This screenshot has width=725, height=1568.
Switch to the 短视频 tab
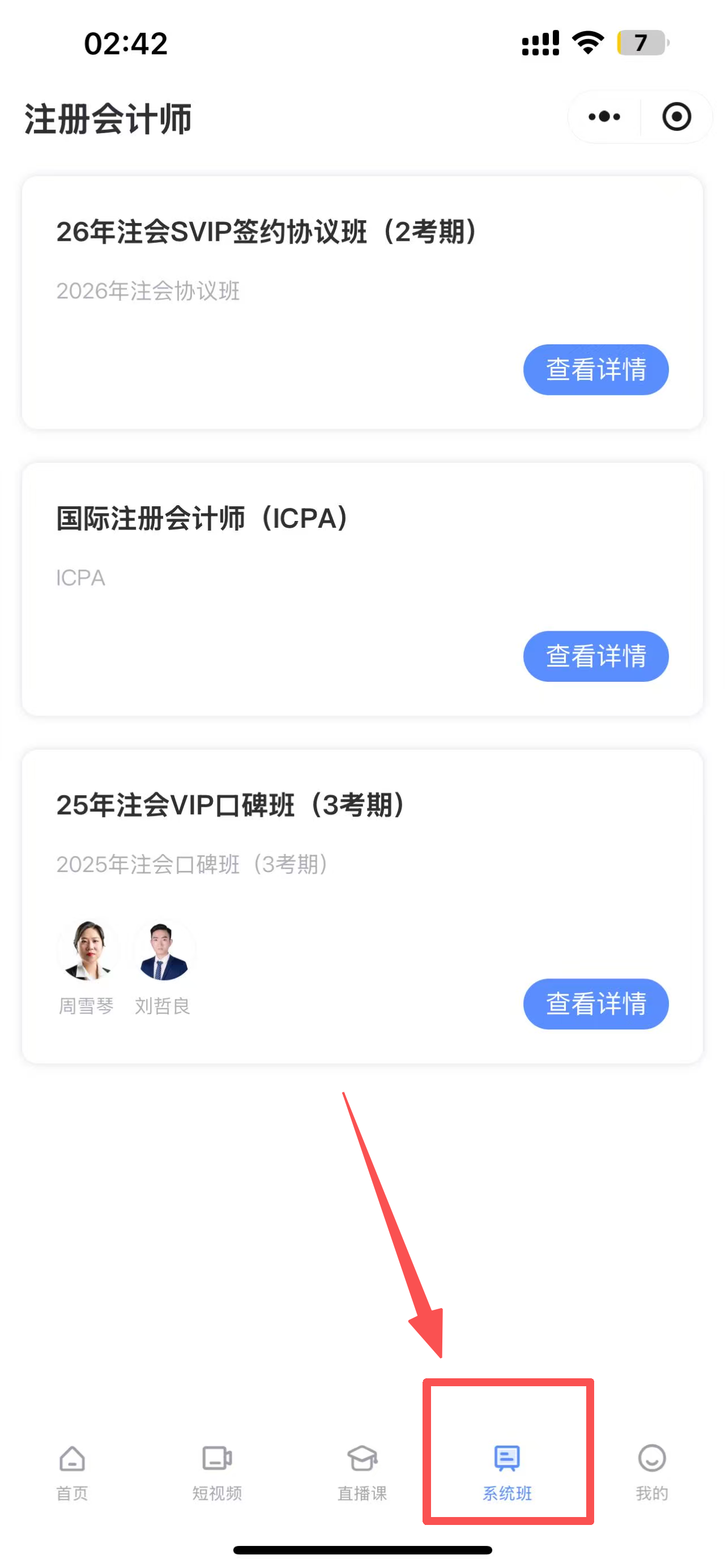[217, 1472]
